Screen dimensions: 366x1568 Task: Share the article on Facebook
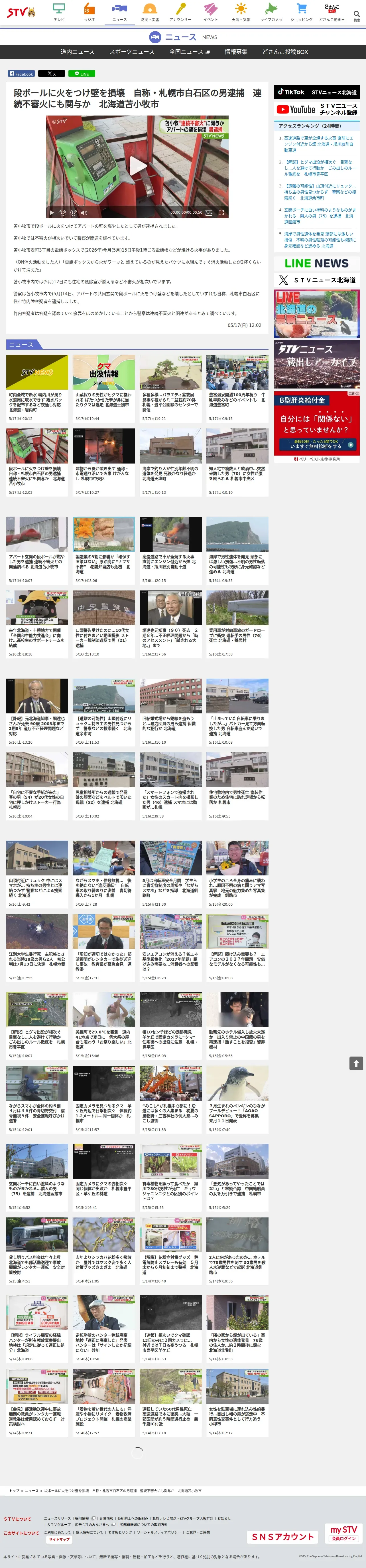pos(21,74)
